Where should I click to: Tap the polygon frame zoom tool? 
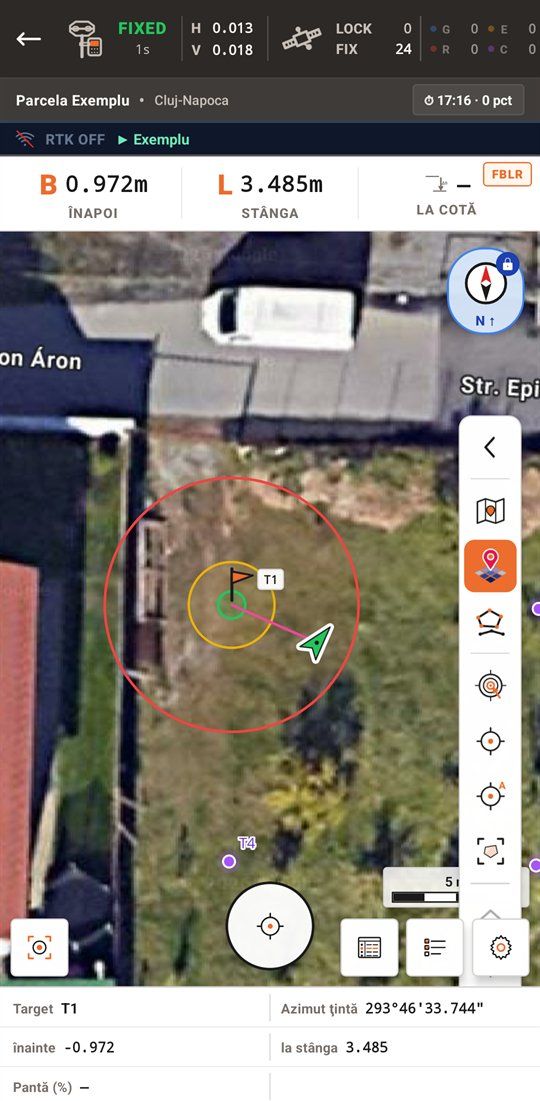pos(490,851)
